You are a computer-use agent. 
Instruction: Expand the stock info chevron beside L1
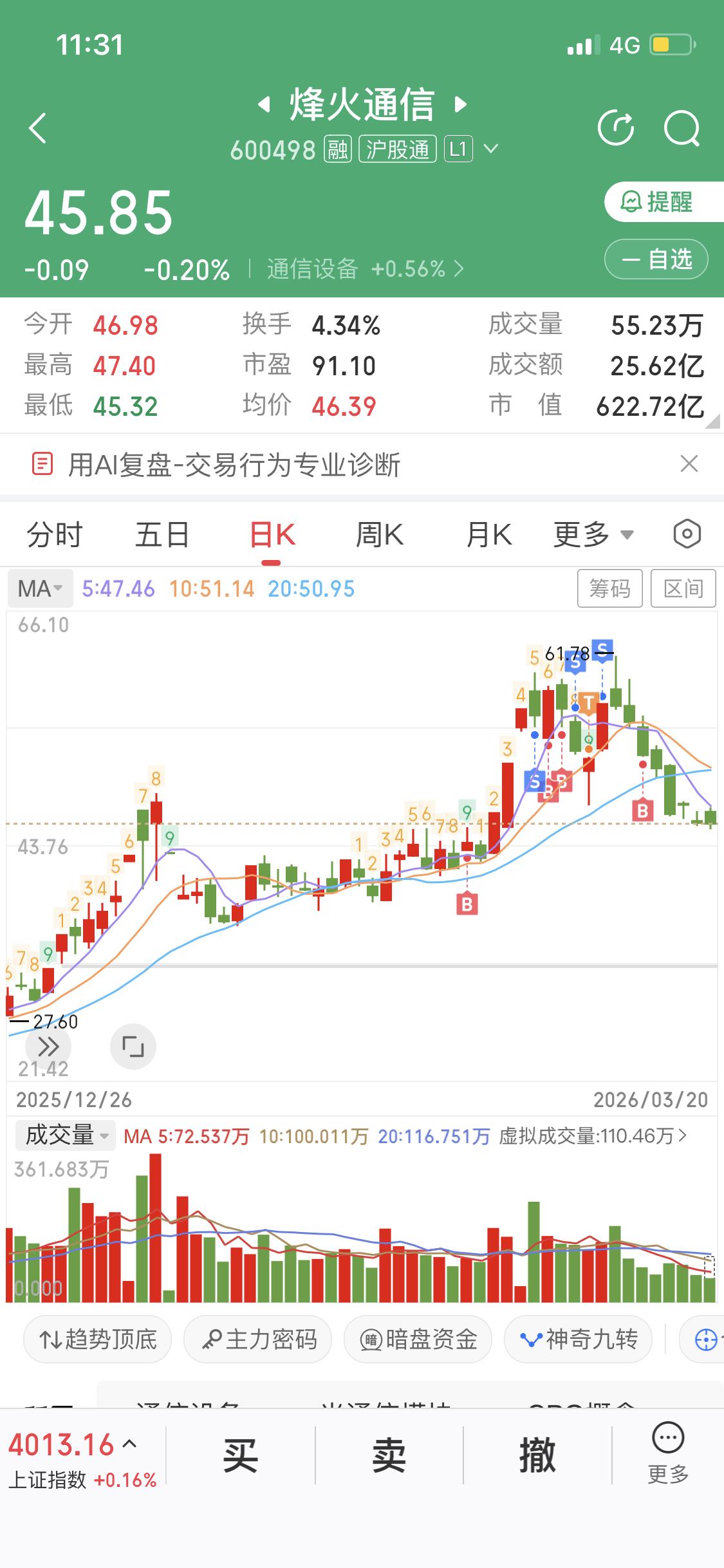point(490,149)
